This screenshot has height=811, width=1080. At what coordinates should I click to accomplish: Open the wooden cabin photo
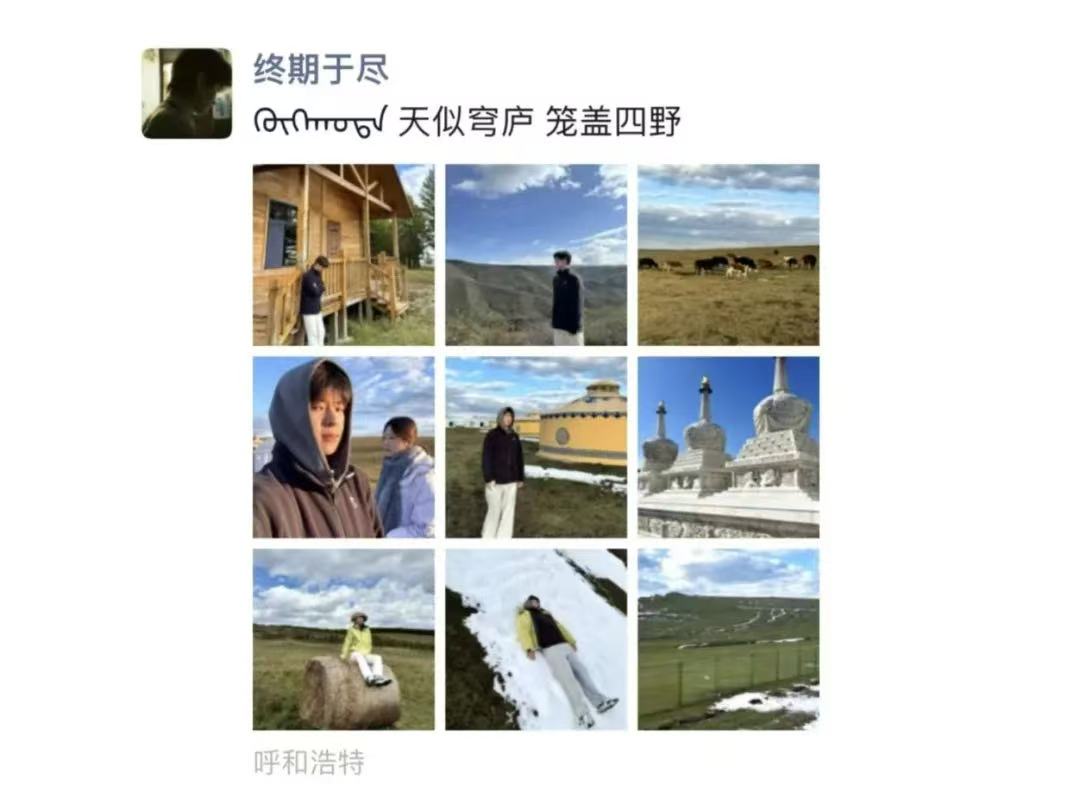pos(343,255)
